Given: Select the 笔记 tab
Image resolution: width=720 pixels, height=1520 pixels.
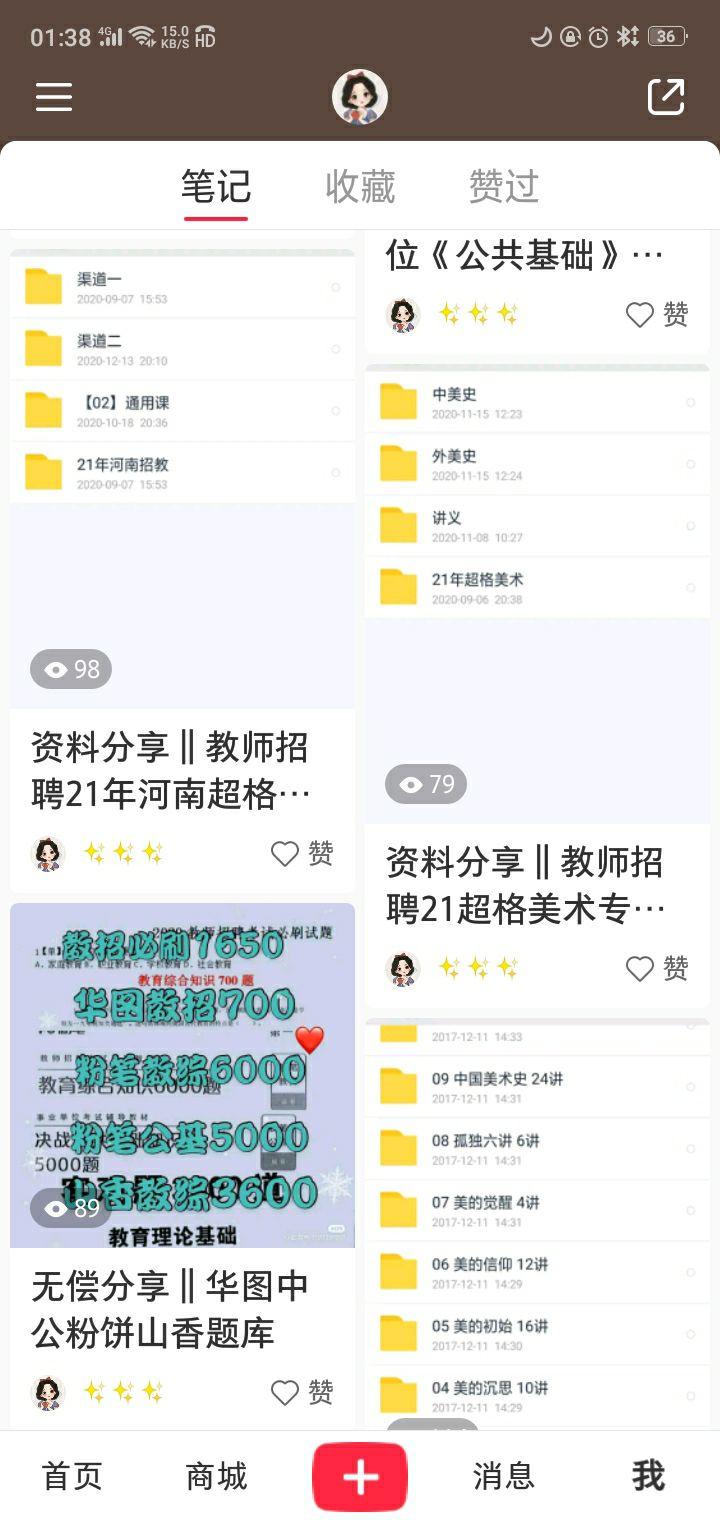Looking at the screenshot, I should point(216,187).
